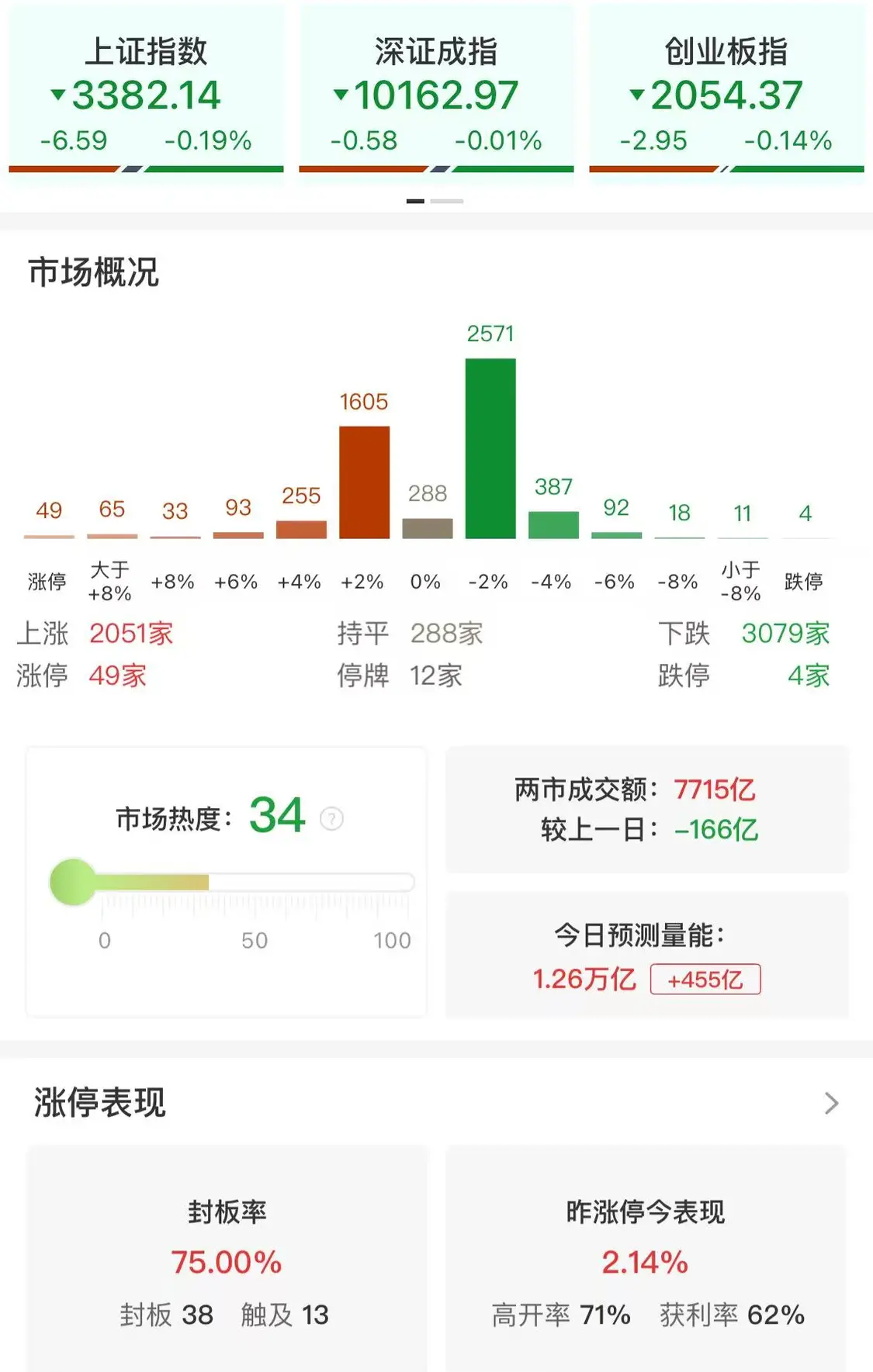Tap the help icon beside 市场热度

tap(332, 818)
